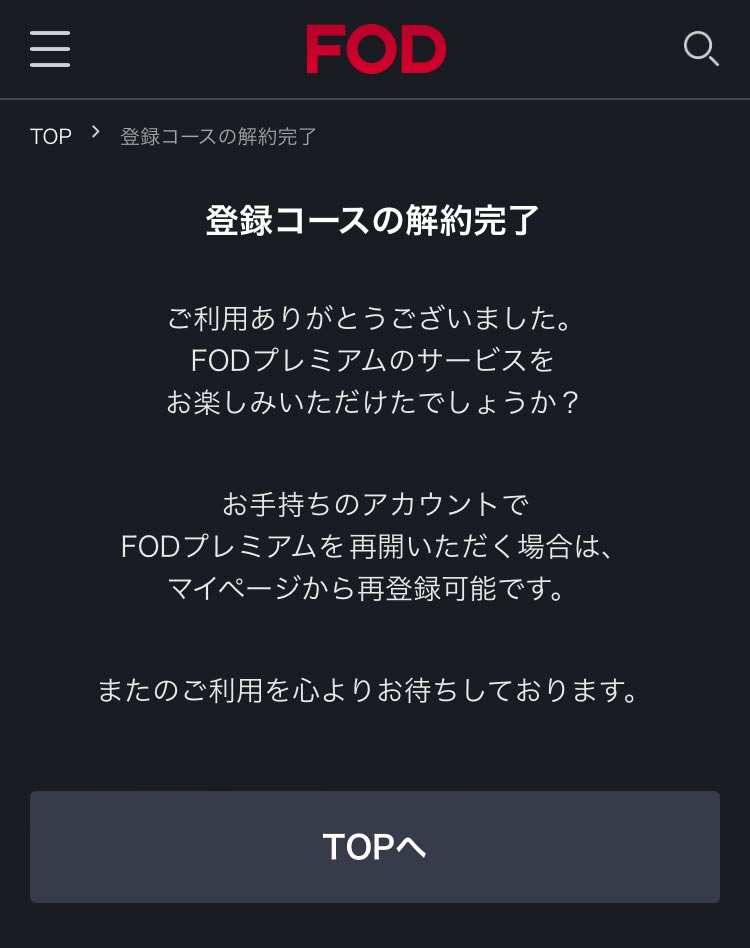
Task: Tap the TOPへ button
Action: coord(375,847)
